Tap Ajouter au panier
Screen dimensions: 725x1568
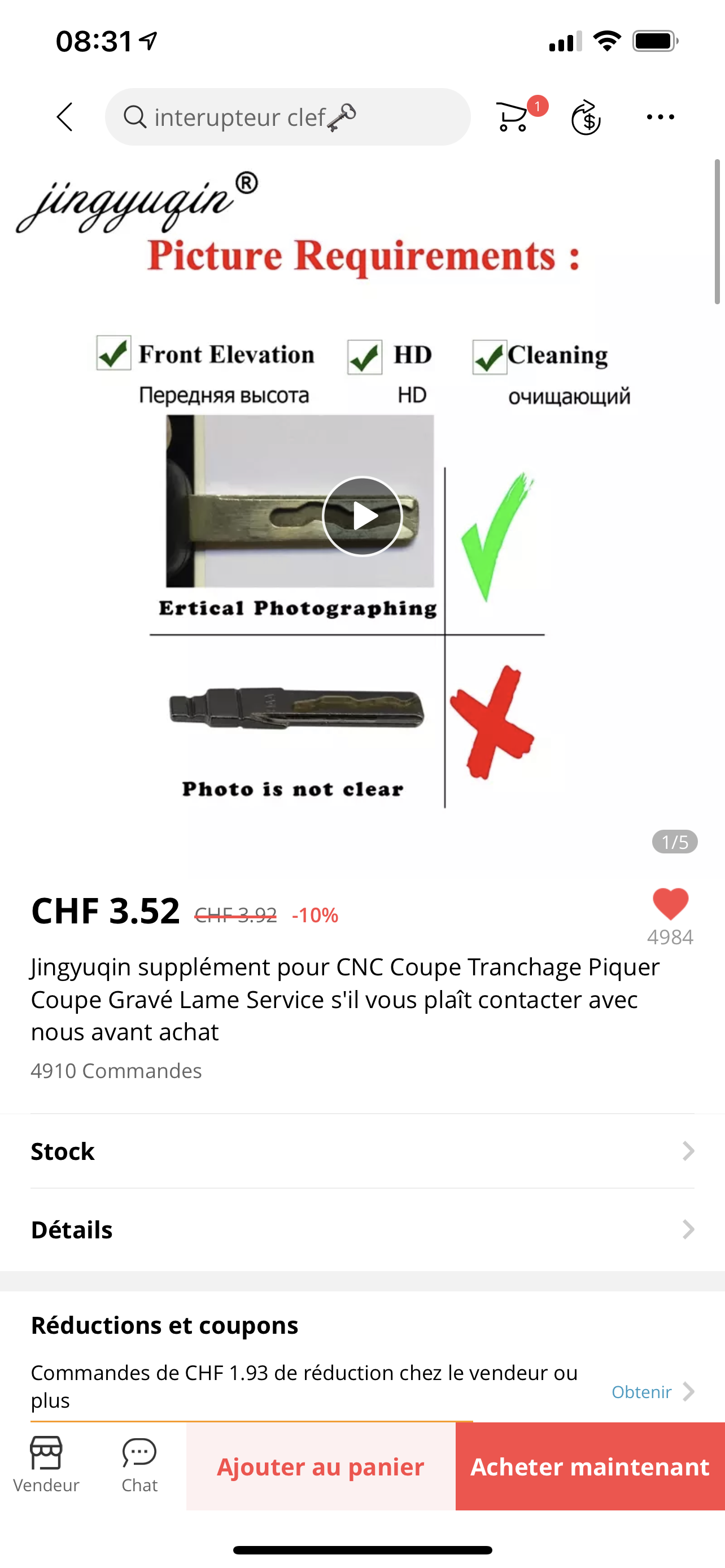tap(321, 1467)
